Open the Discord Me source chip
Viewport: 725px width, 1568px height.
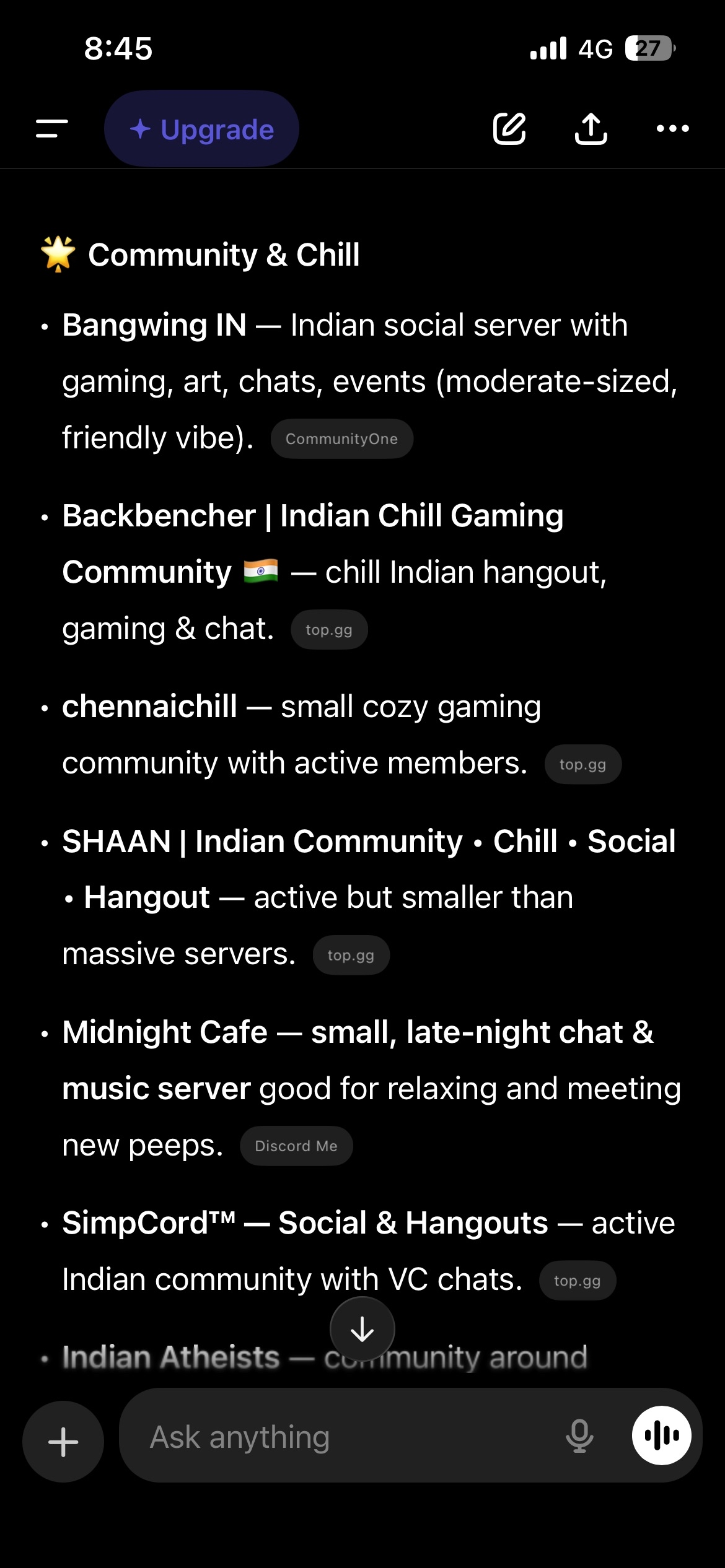coord(296,1146)
